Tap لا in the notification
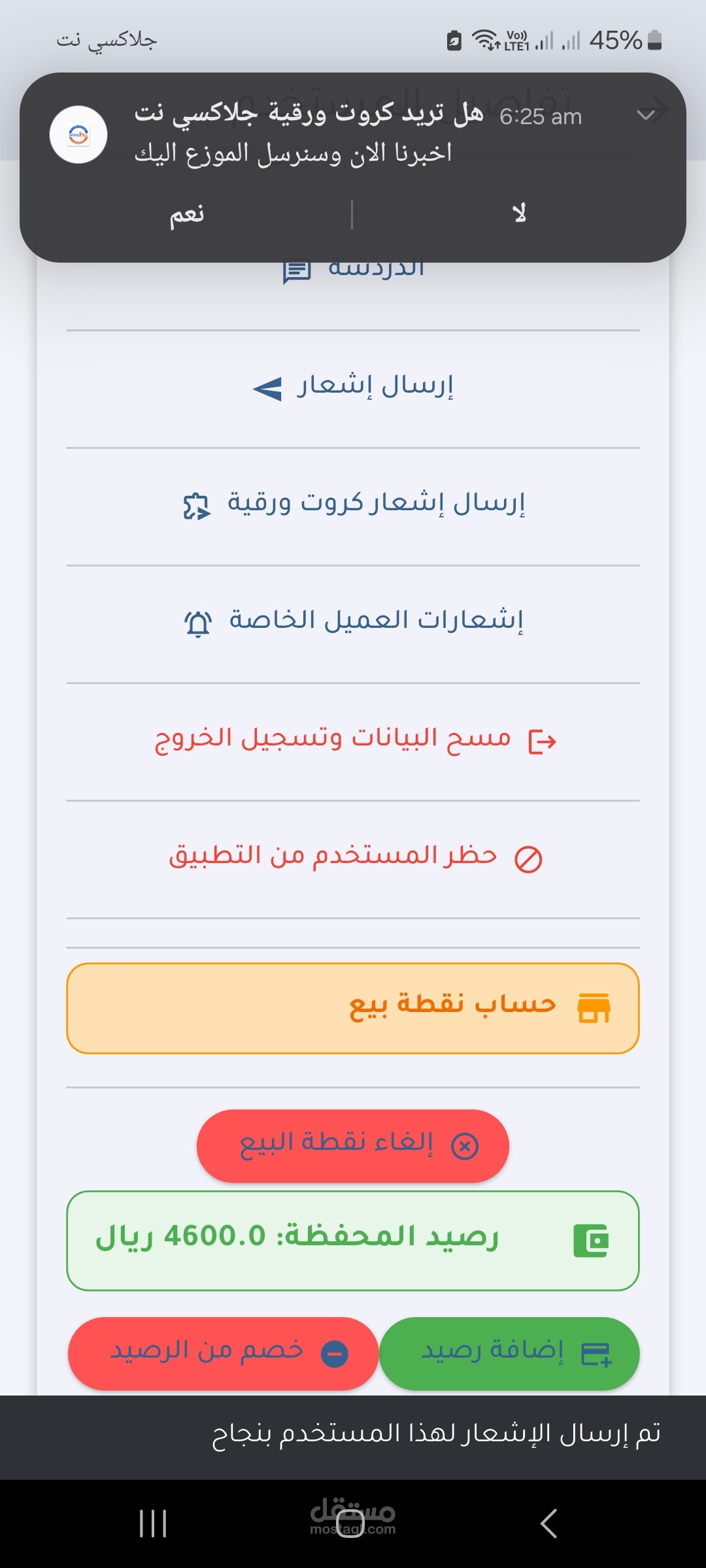The image size is (706, 1568). click(519, 214)
